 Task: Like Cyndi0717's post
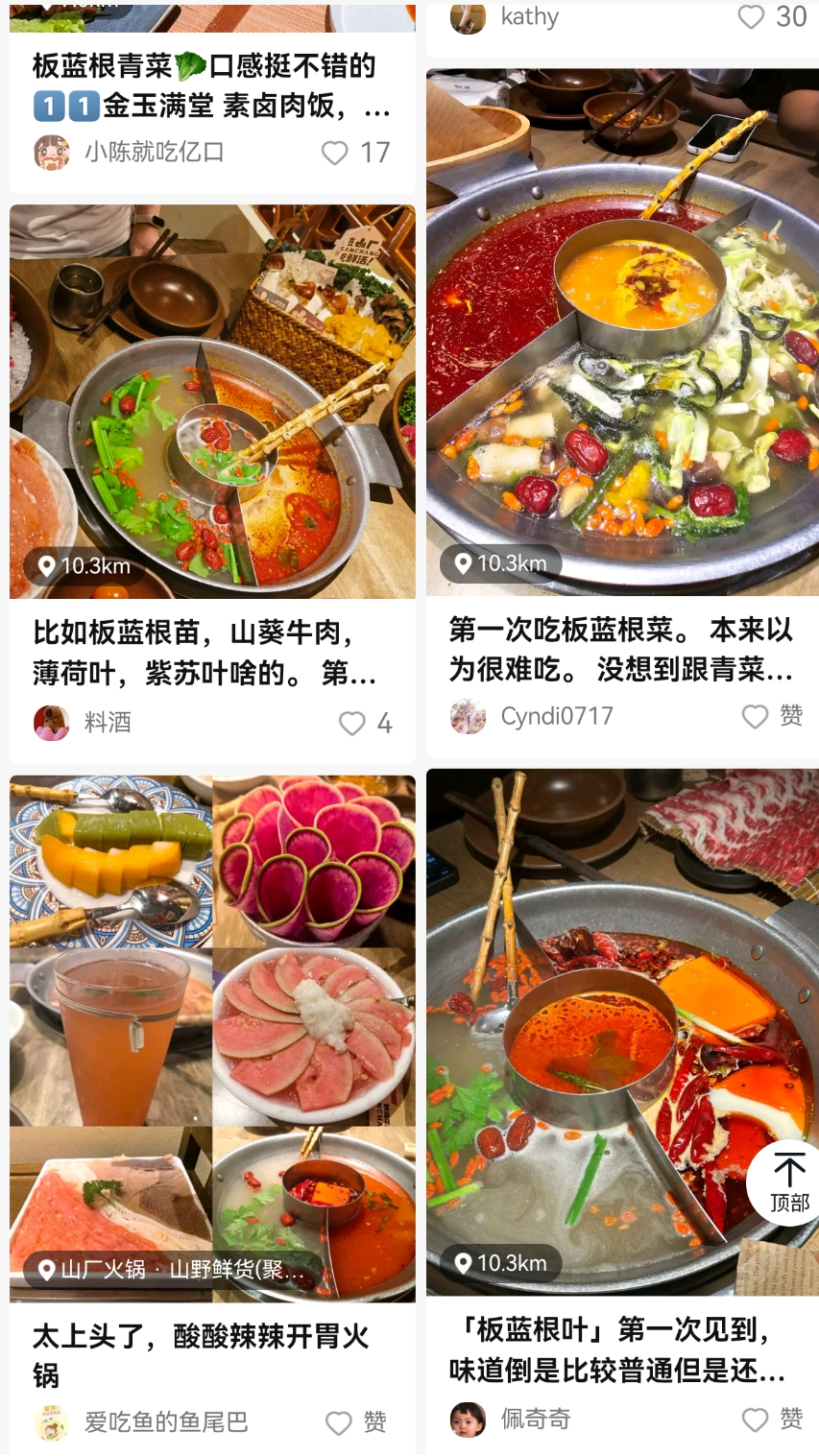click(x=757, y=716)
